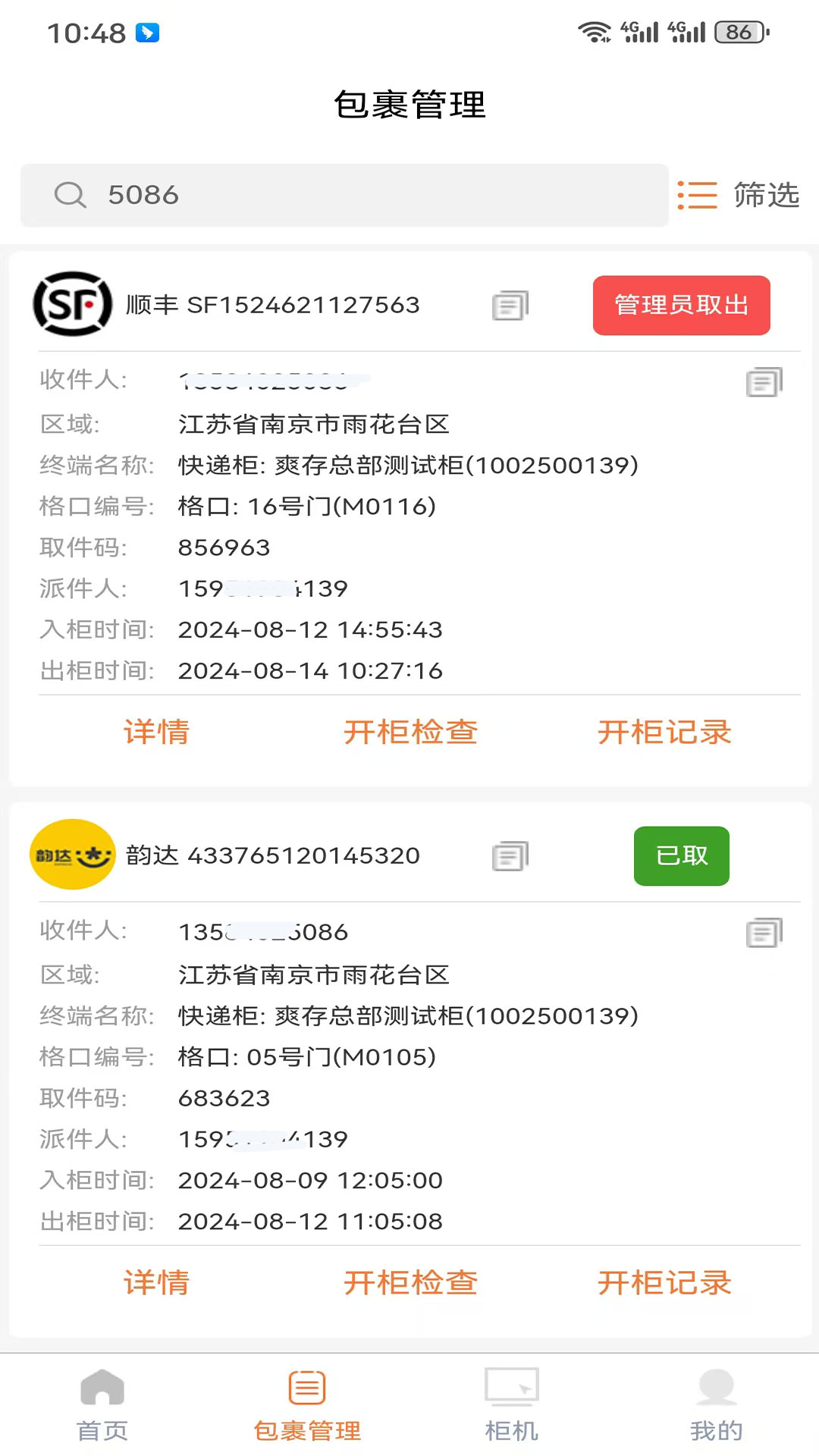Select 开柜检查 for the 韵达 parcel
This screenshot has height=1456, width=819.
pyautogui.click(x=410, y=1283)
